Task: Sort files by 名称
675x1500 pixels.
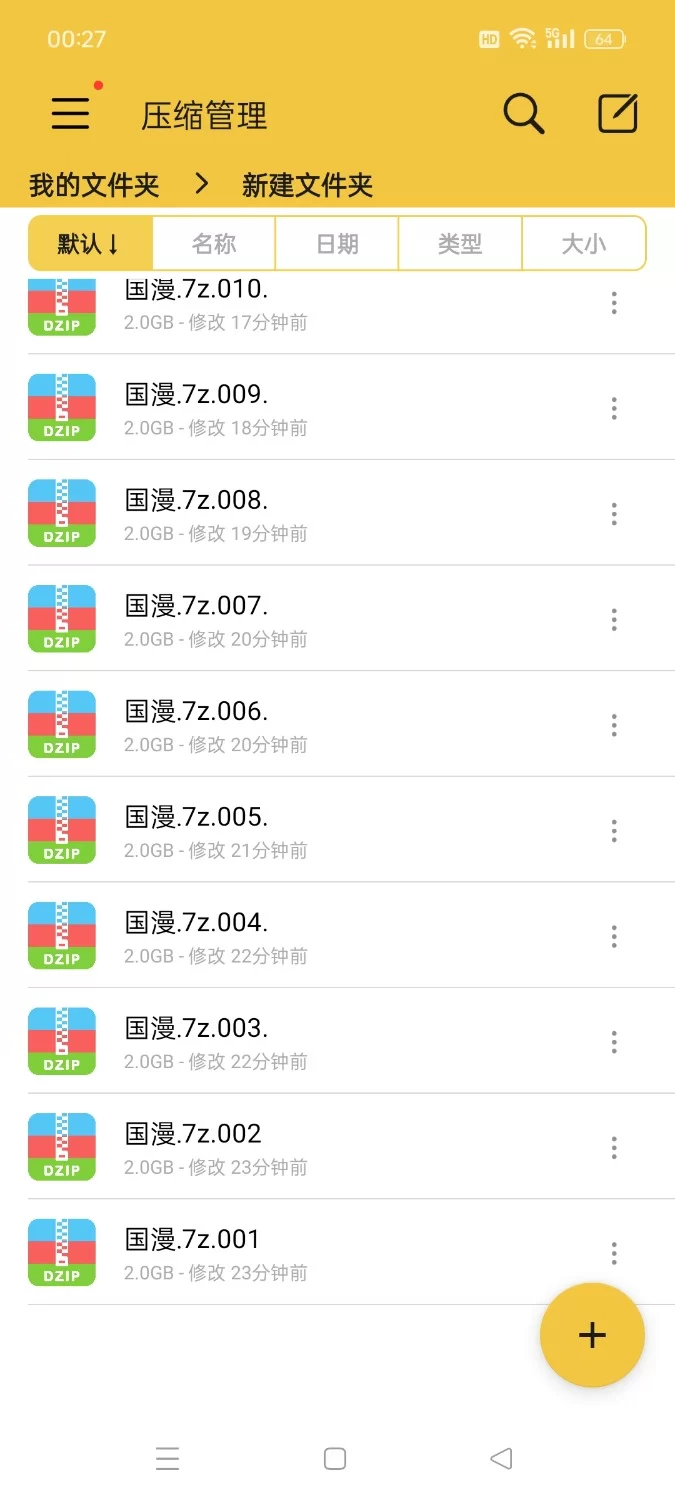Action: 214,244
